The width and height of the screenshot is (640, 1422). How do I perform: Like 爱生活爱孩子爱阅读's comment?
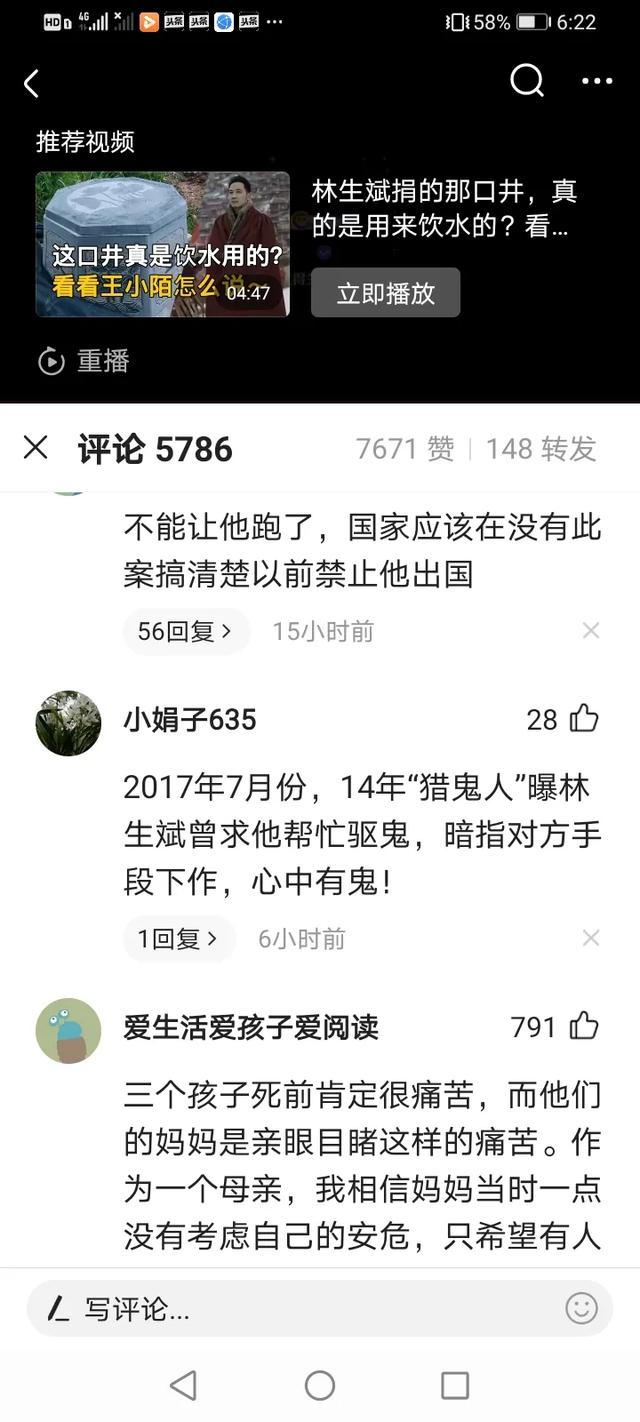pyautogui.click(x=583, y=1026)
